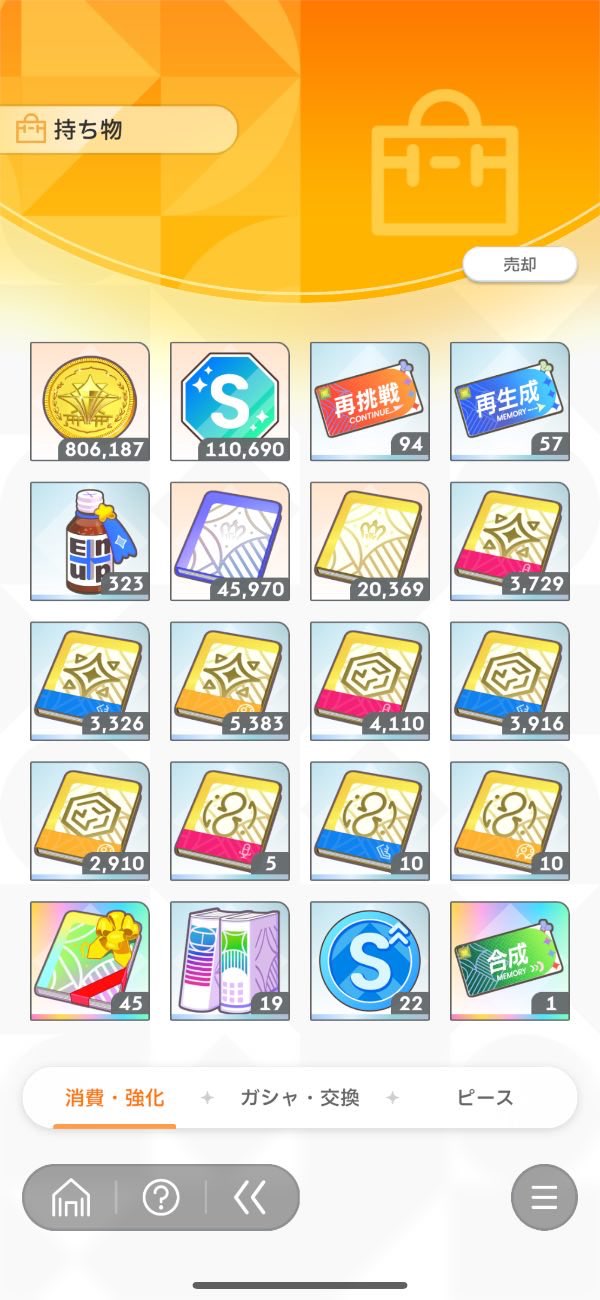
Task: Select the gift-wrapped rainbow notebook item
Action: click(90, 961)
